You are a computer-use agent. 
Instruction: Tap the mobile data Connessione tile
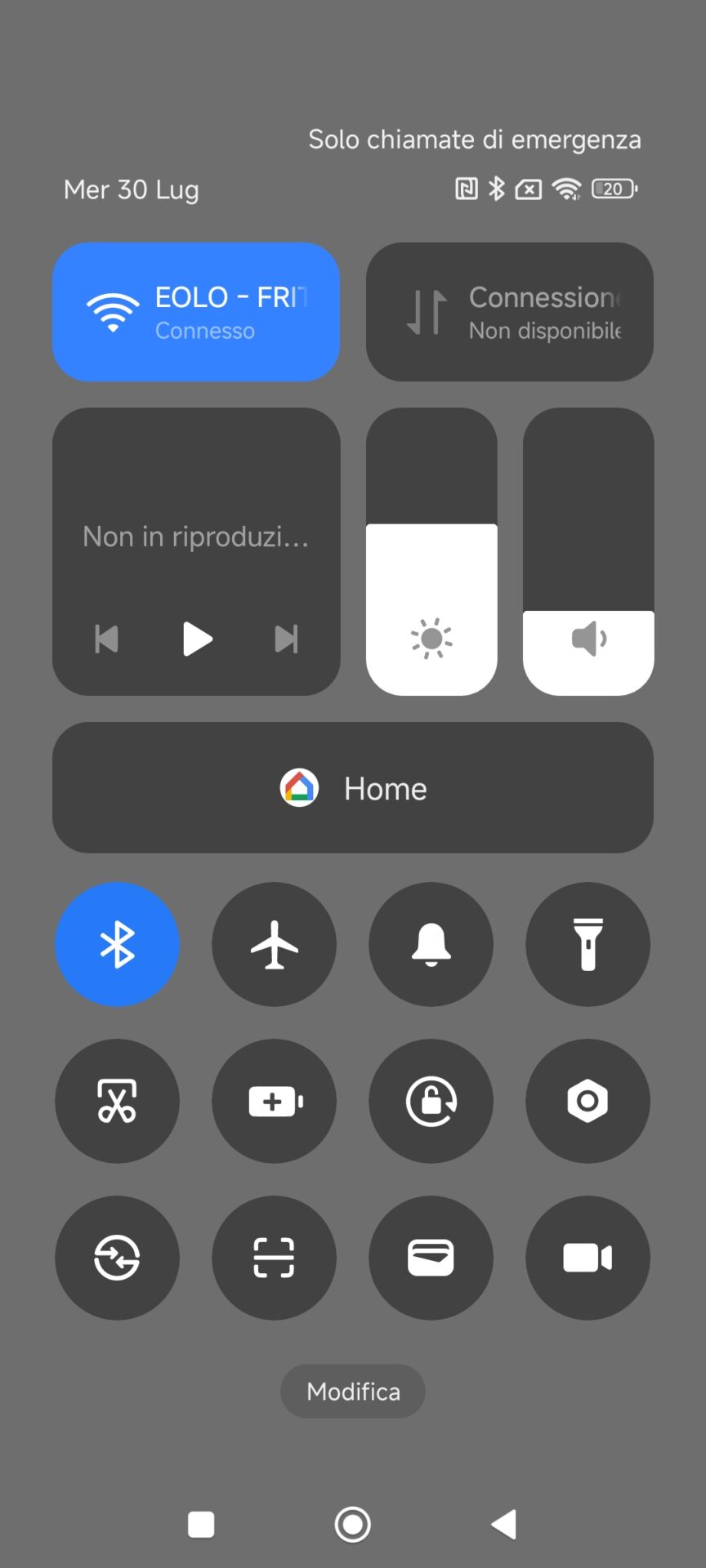point(509,312)
